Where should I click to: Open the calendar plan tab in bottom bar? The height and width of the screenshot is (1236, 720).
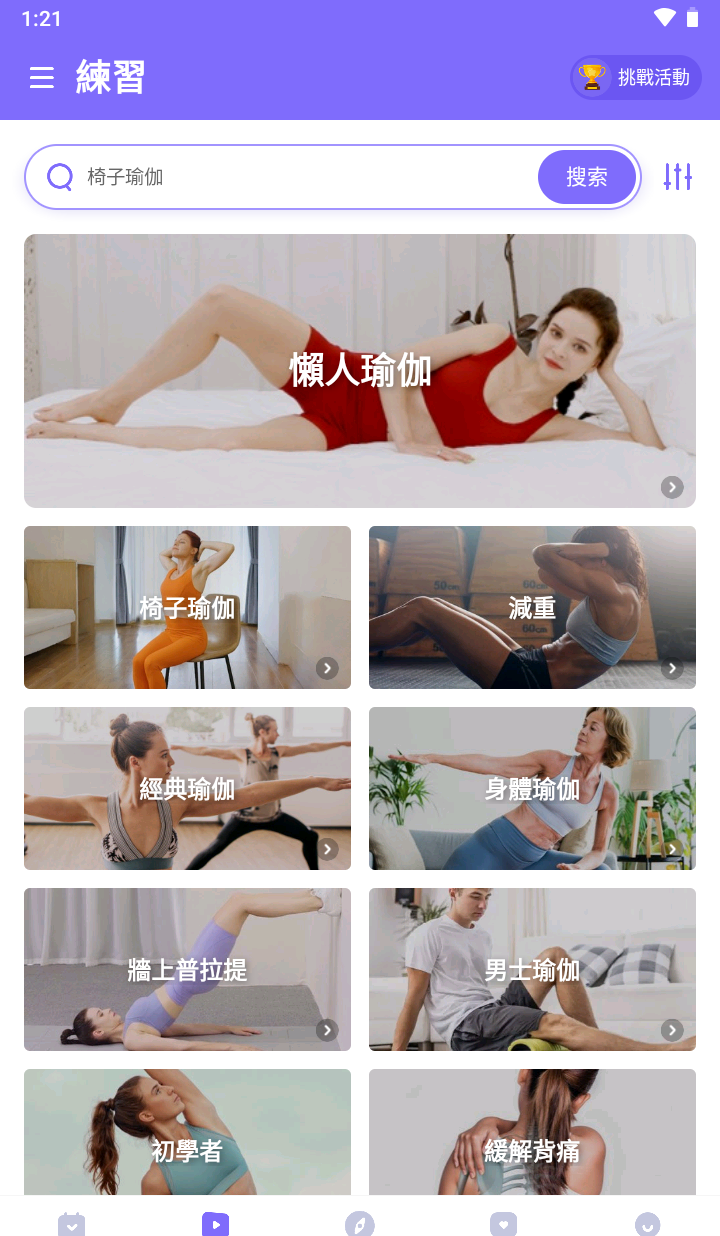tap(71, 1223)
